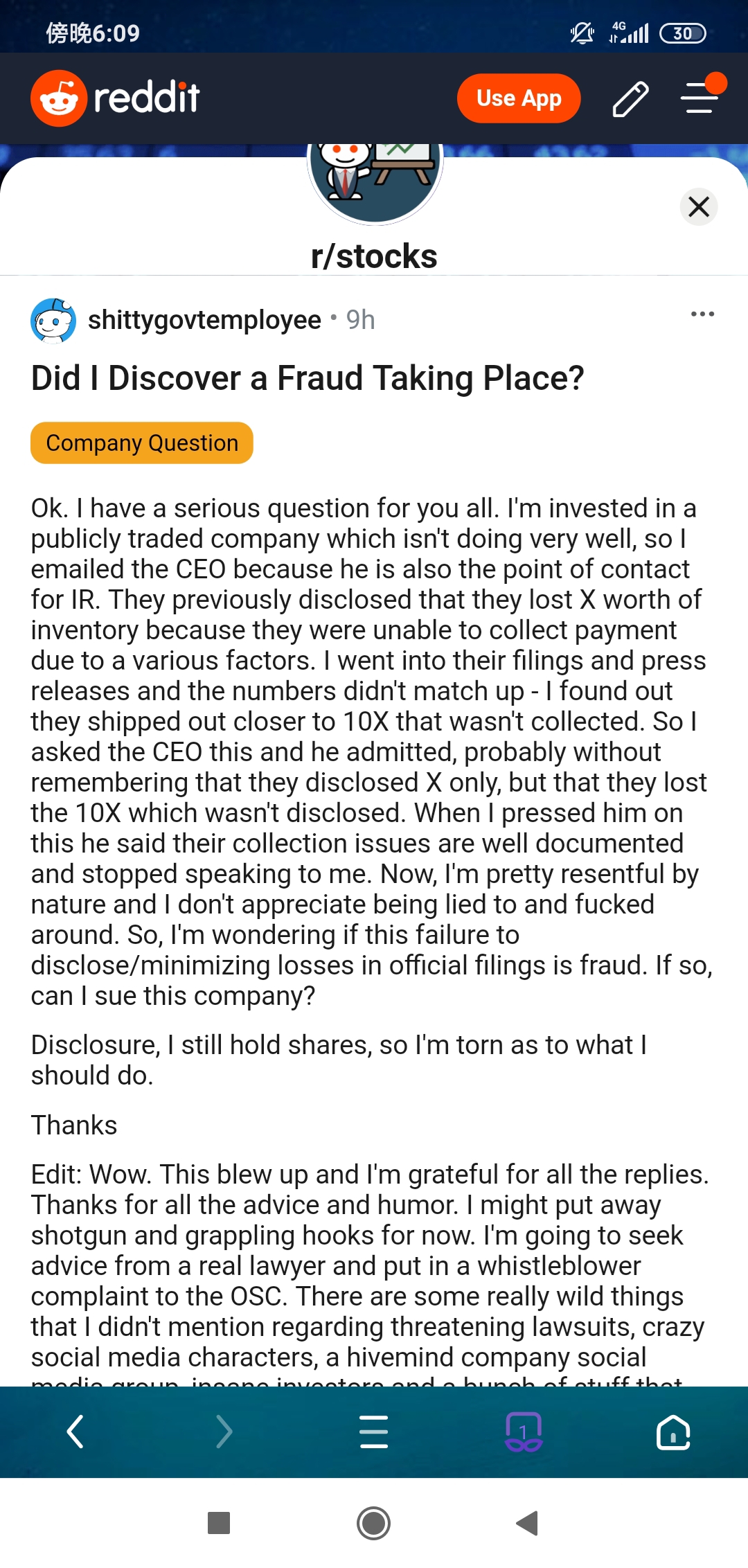Open the browser menu
The image size is (748, 1568).
coord(374,1432)
